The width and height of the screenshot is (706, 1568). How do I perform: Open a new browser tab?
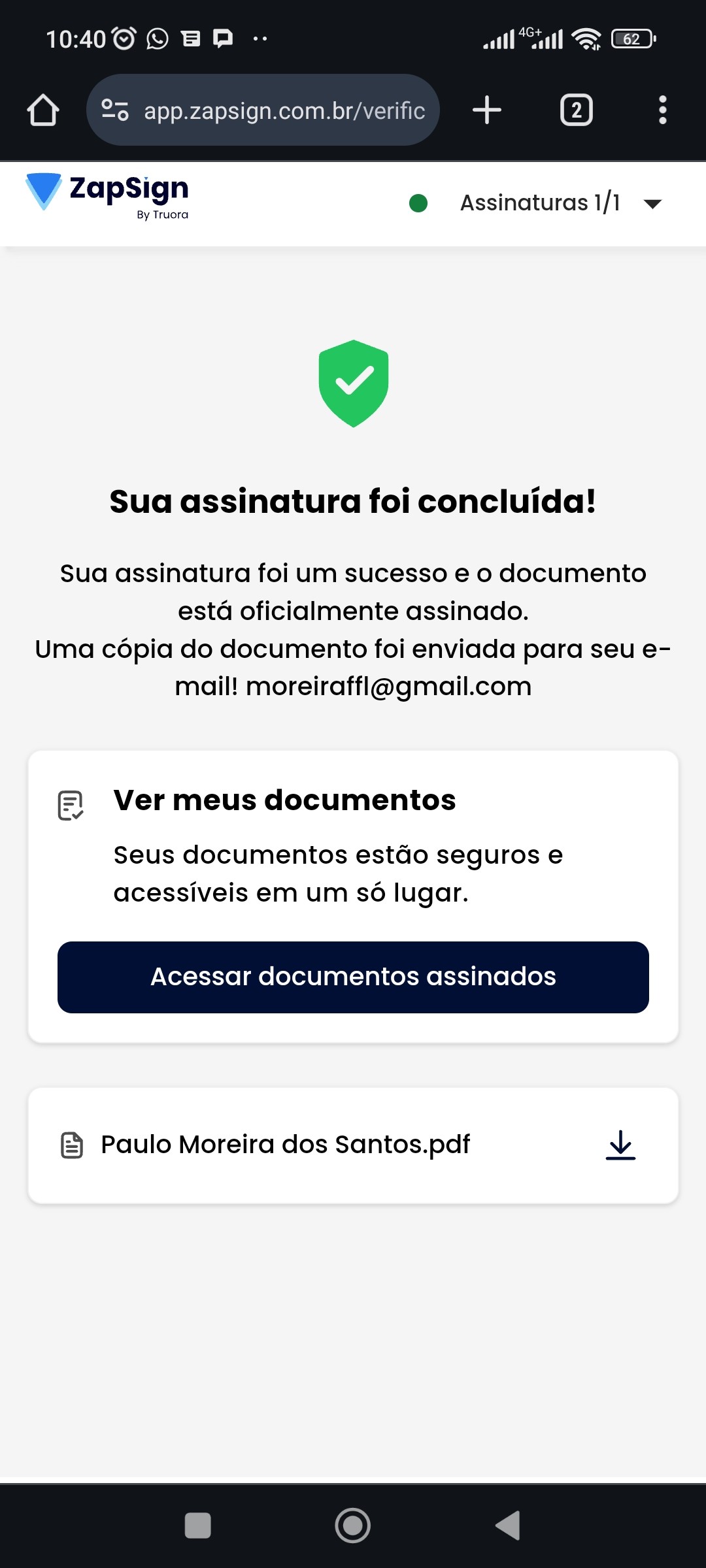(487, 110)
